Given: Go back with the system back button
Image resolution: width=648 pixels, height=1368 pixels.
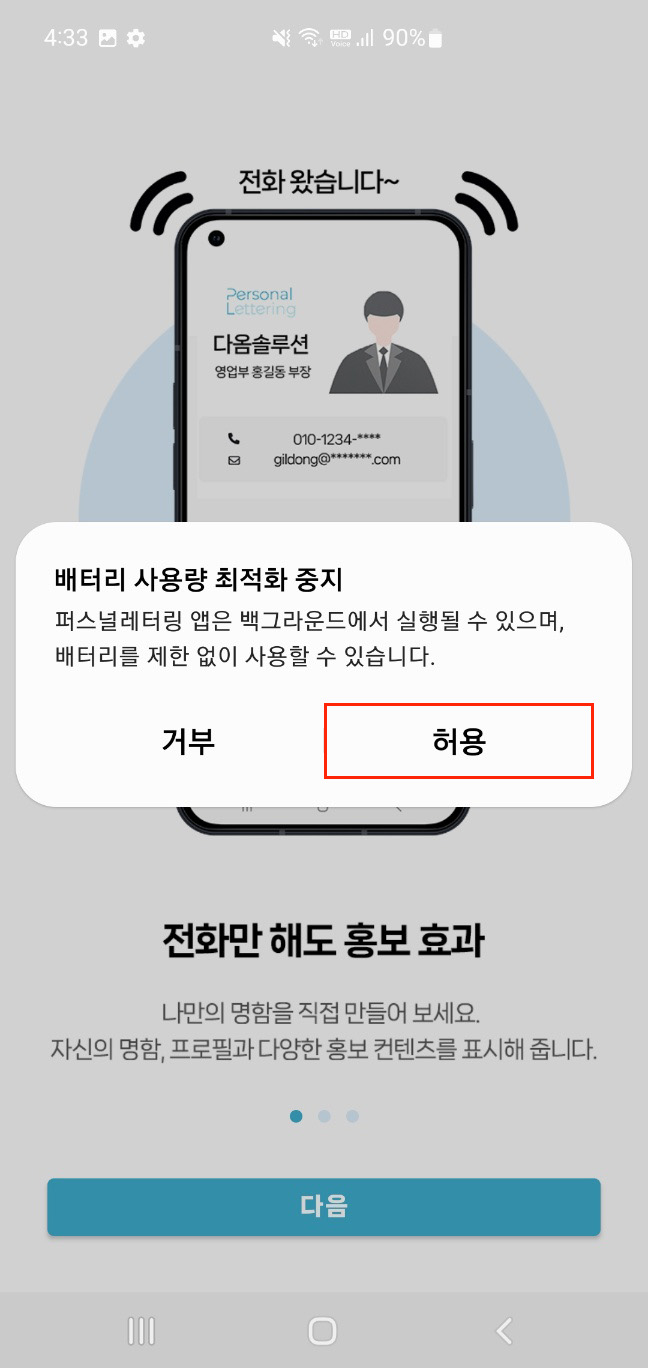Looking at the screenshot, I should 504,1330.
